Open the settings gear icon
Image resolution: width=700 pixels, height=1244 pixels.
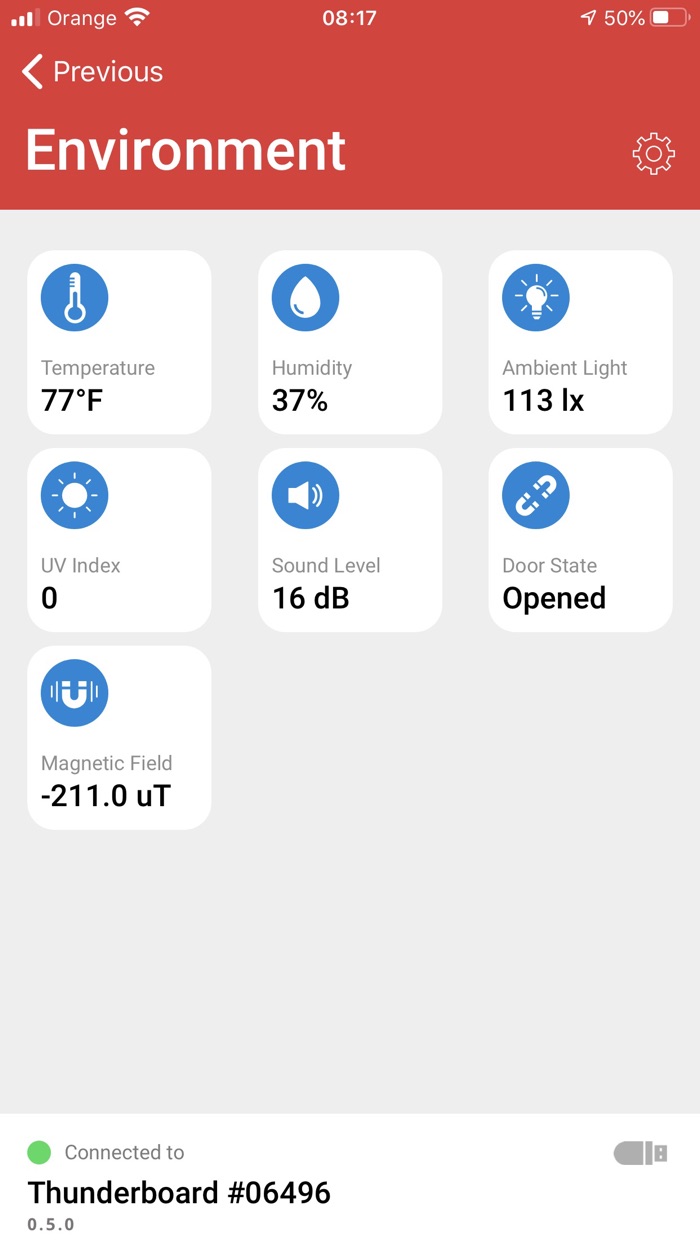point(653,154)
